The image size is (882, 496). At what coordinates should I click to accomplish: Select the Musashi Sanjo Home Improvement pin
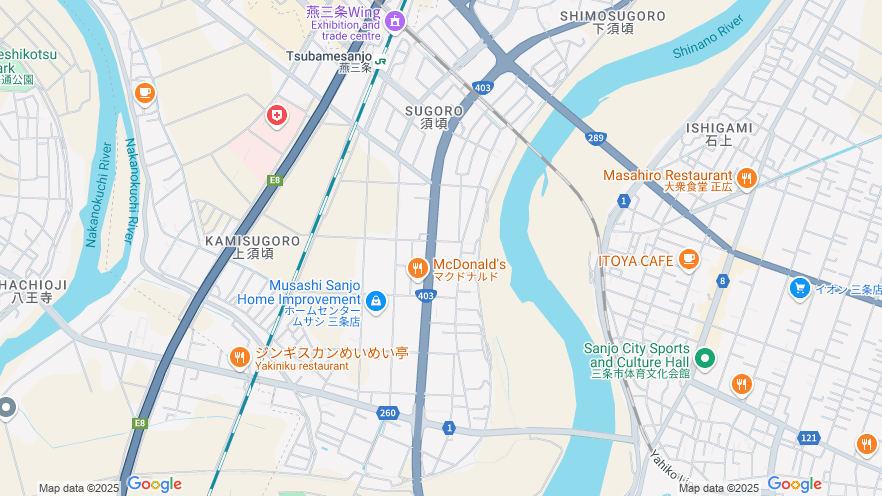coord(376,300)
